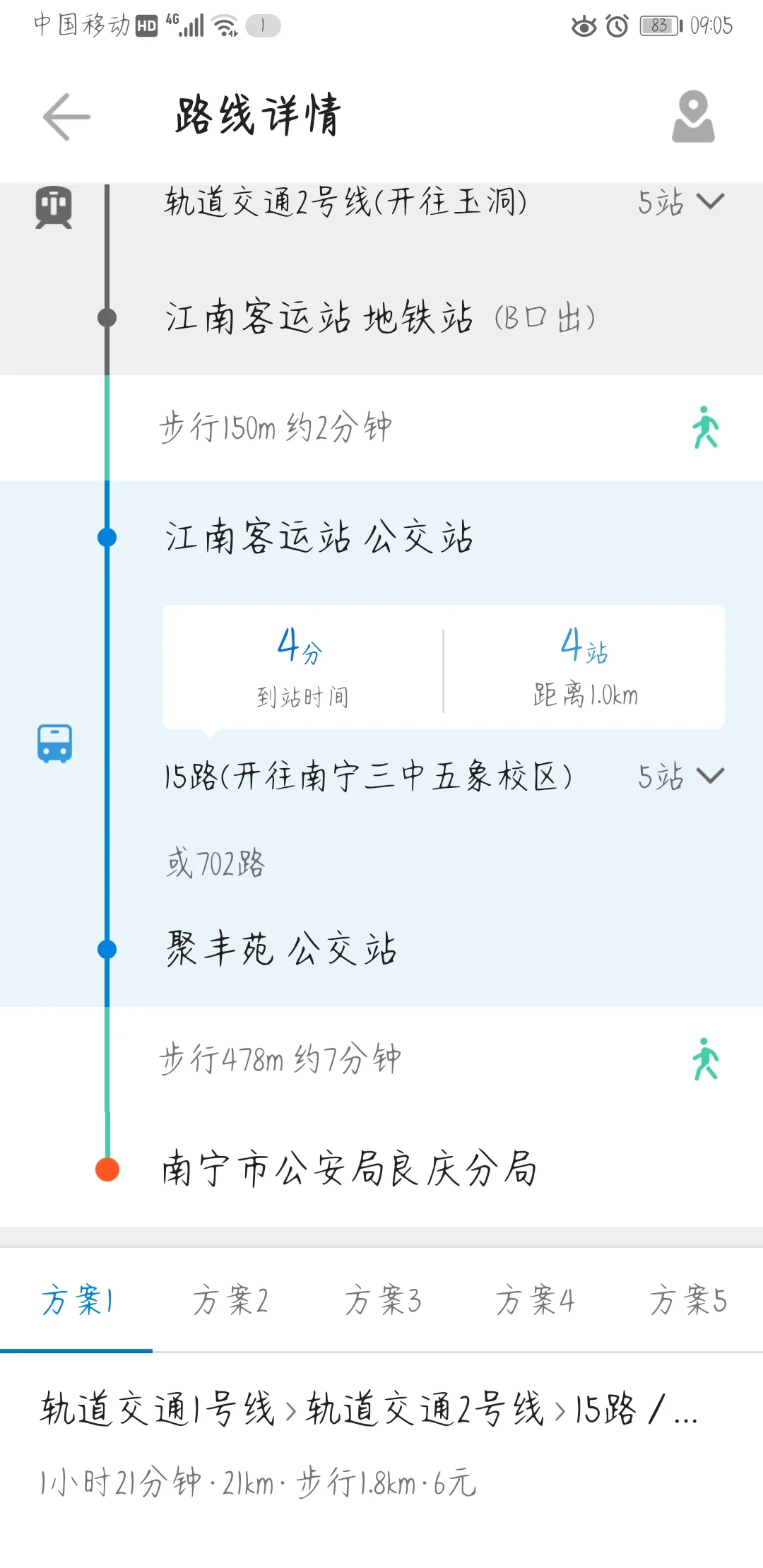
Task: Click the blue dot at 江南客运站 公交站
Action: coord(106,537)
